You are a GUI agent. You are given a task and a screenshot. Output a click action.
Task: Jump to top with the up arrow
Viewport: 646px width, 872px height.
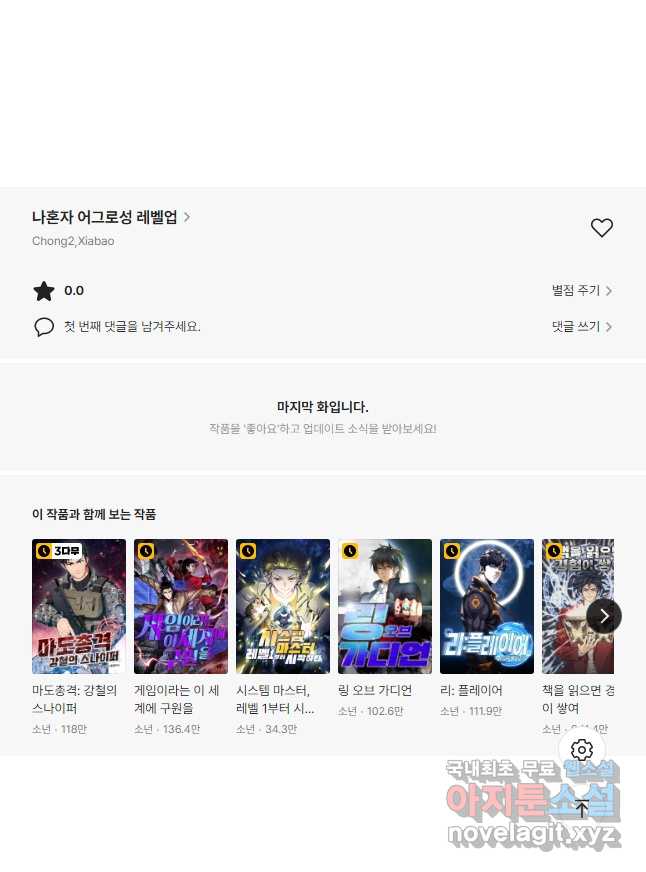click(582, 808)
